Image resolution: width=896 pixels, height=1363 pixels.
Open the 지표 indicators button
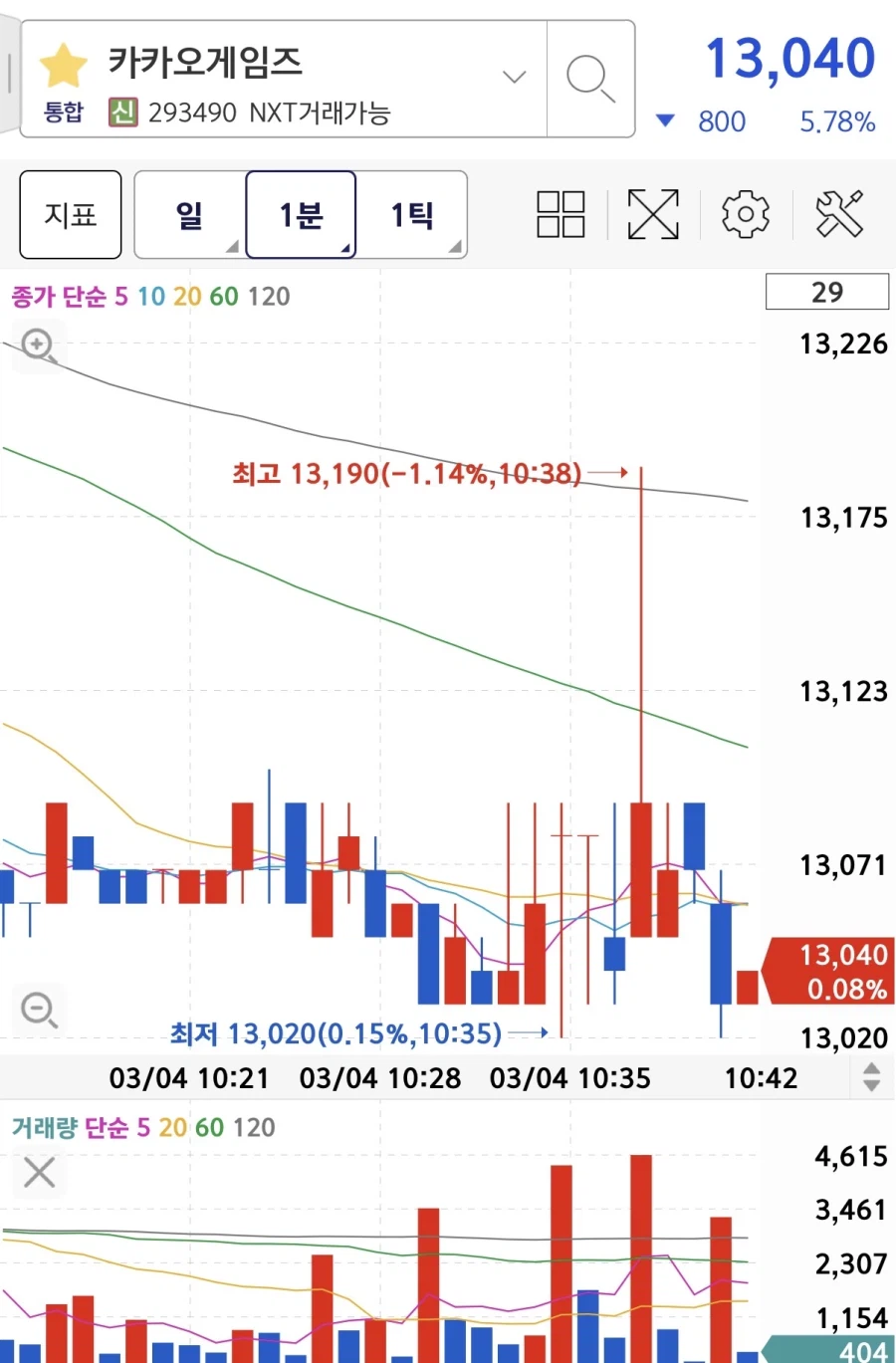click(71, 214)
